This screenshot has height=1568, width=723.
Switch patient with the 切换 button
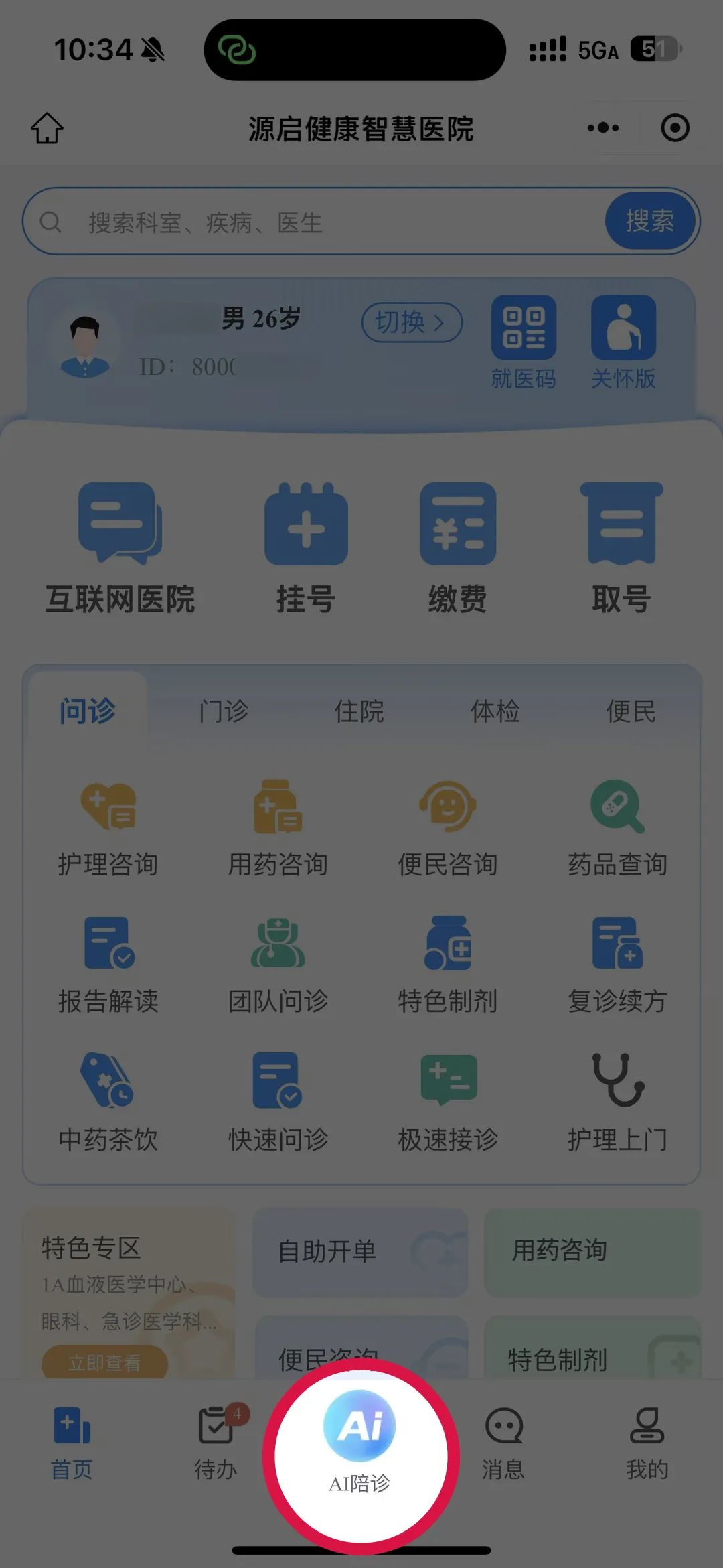pos(411,322)
